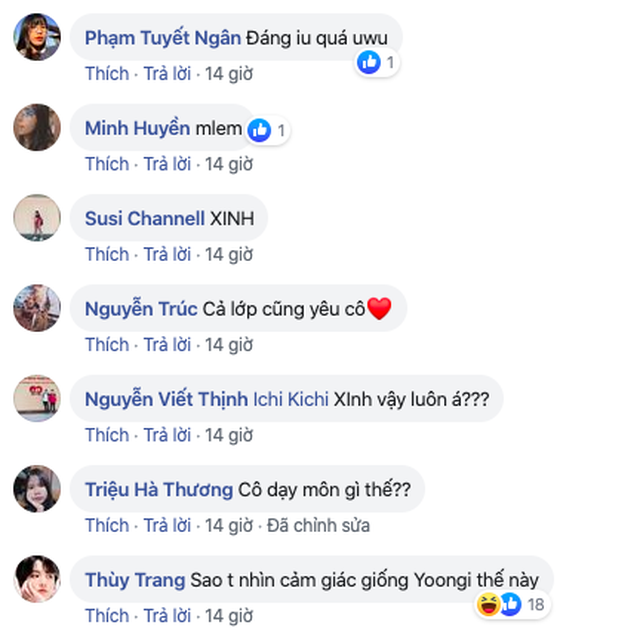Open Thùy Trang's profile name

point(134,580)
